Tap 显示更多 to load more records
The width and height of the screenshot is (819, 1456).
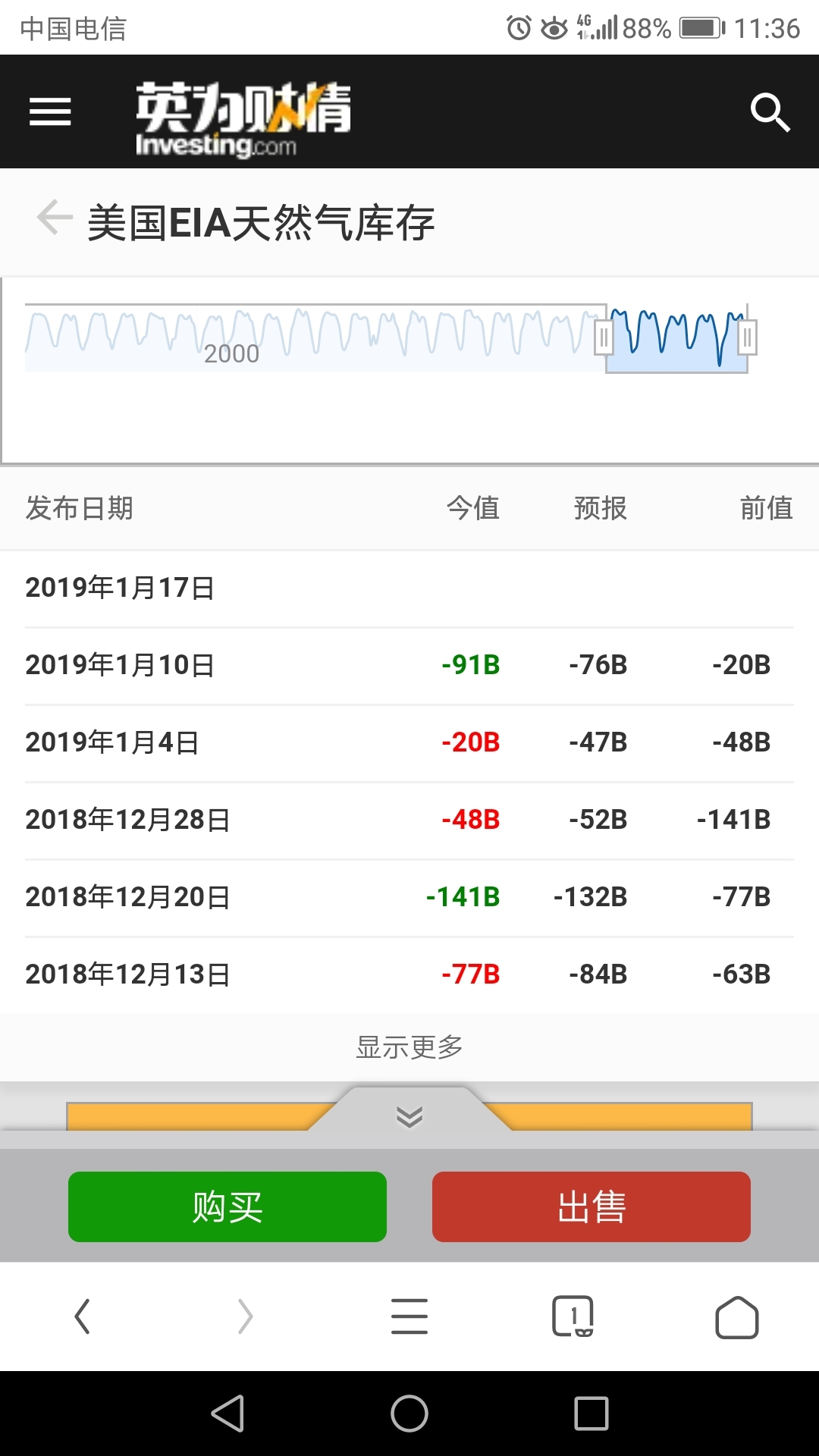(409, 1047)
